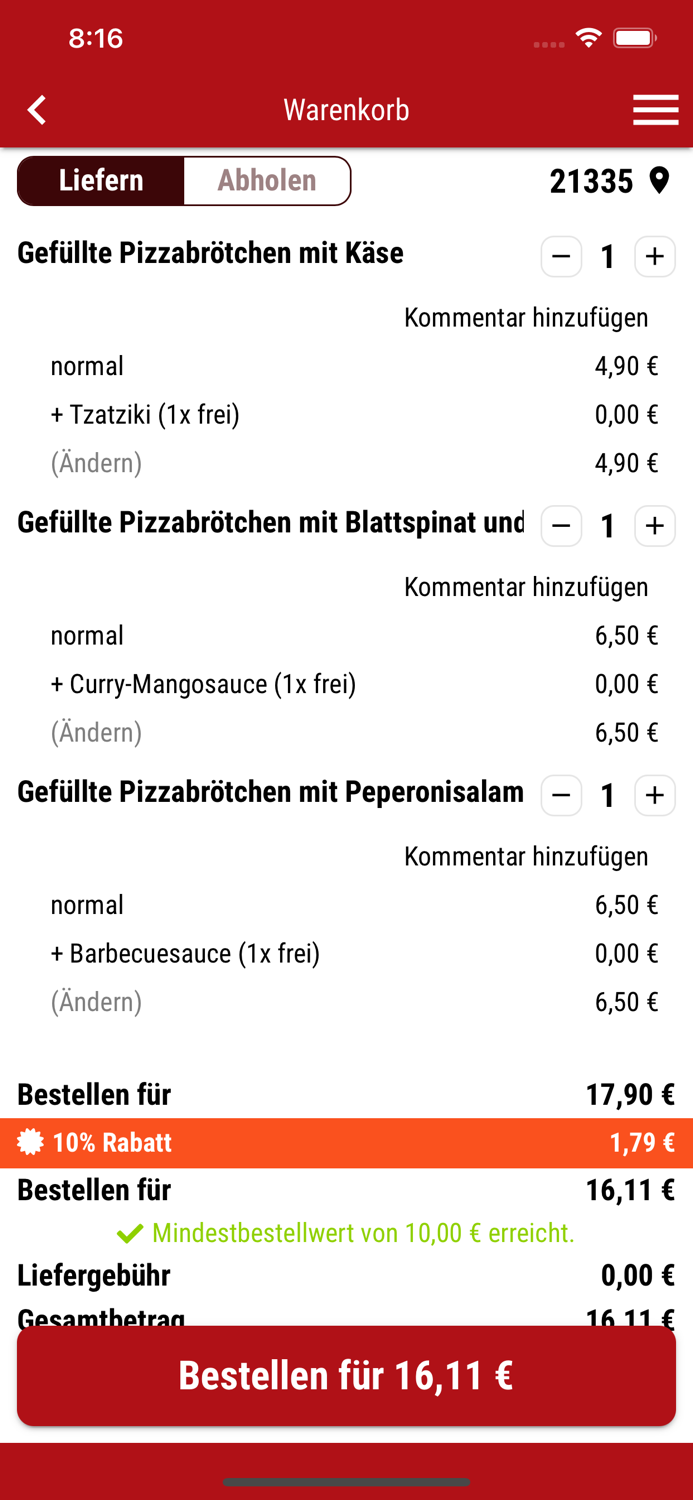
Task: Decrease quantity of Pizzabrötchen mit Blattspinat
Action: (561, 526)
